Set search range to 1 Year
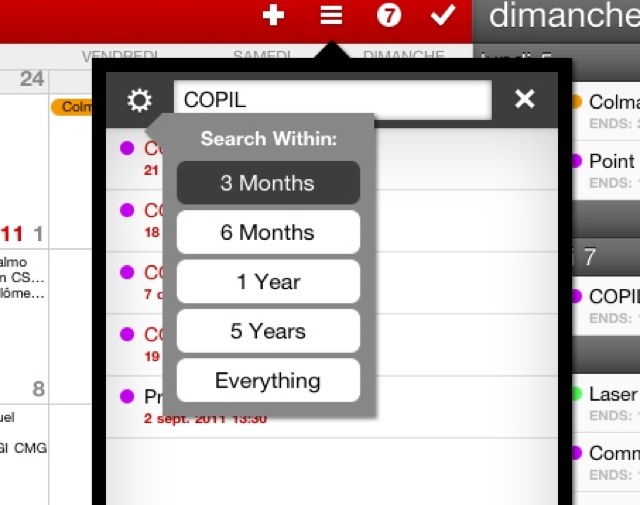This screenshot has width=640, height=505. 268,282
